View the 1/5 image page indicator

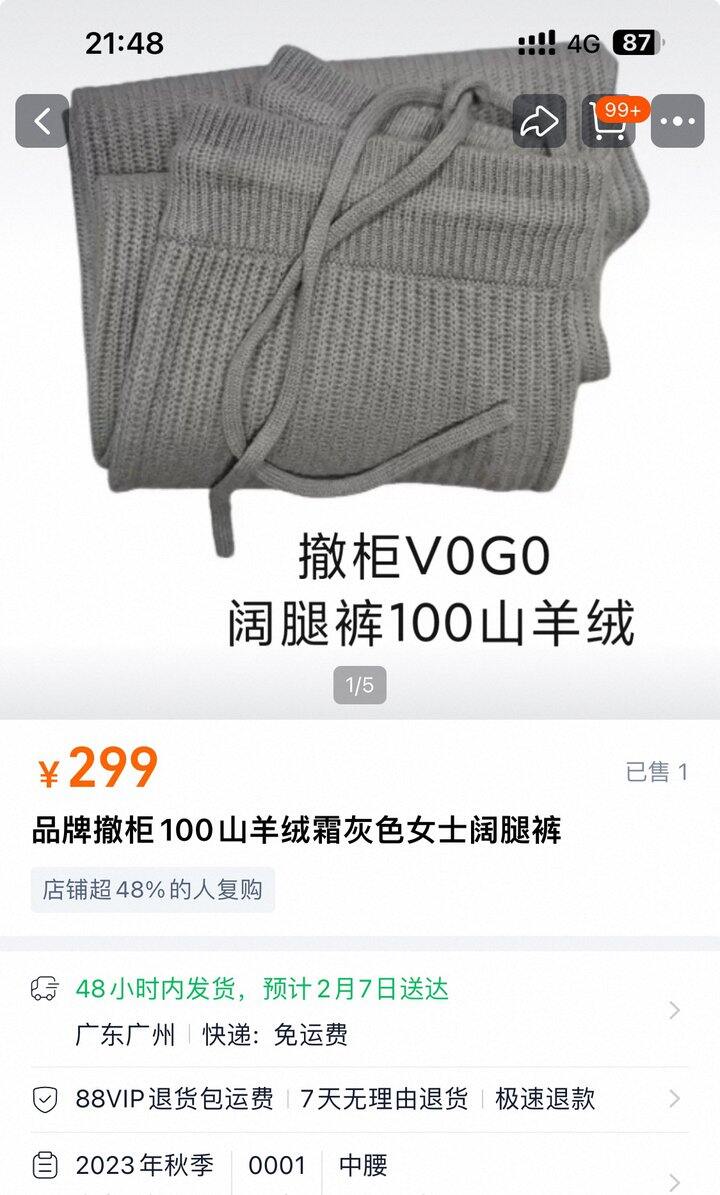pyautogui.click(x=360, y=686)
